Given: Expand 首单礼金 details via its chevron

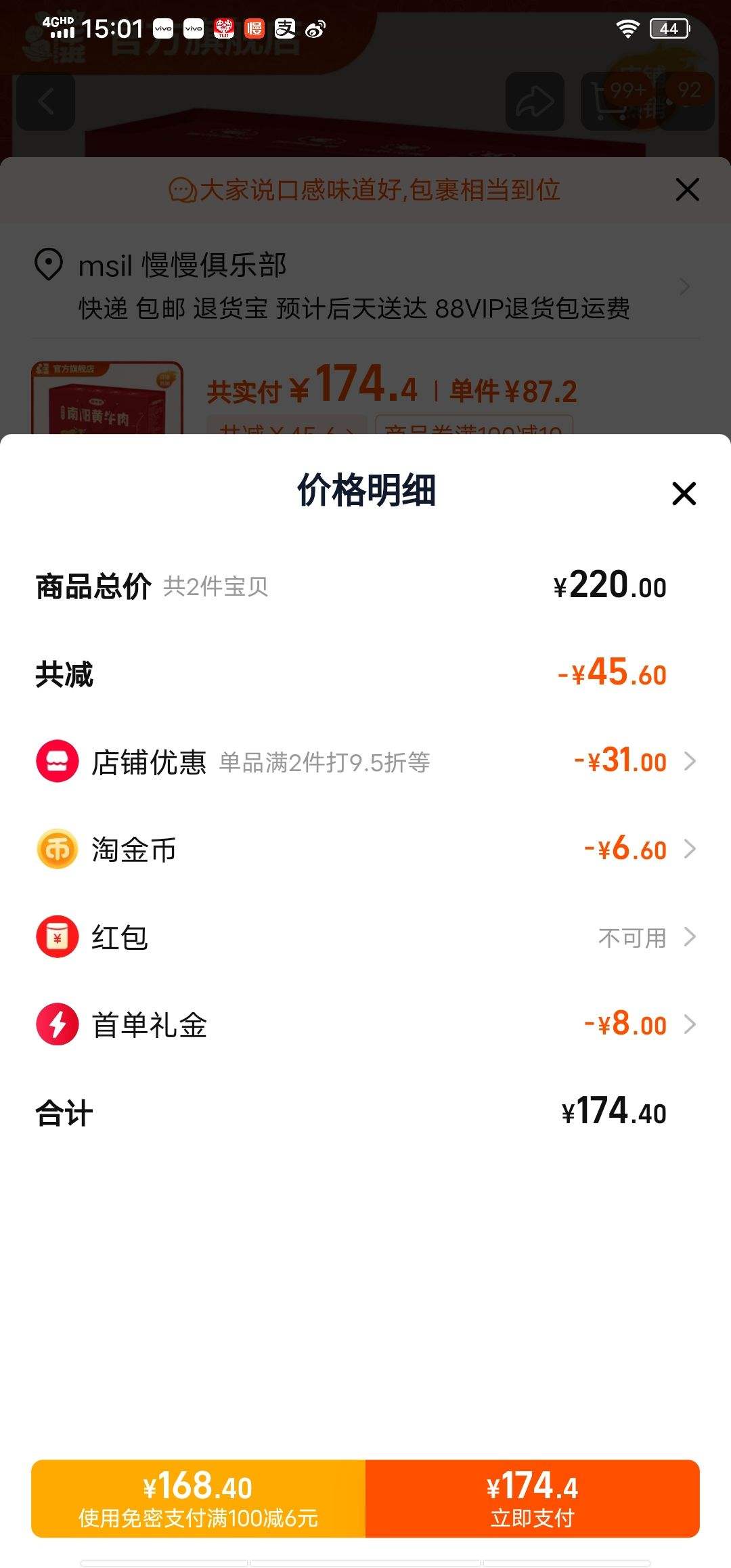Looking at the screenshot, I should 689,1025.
